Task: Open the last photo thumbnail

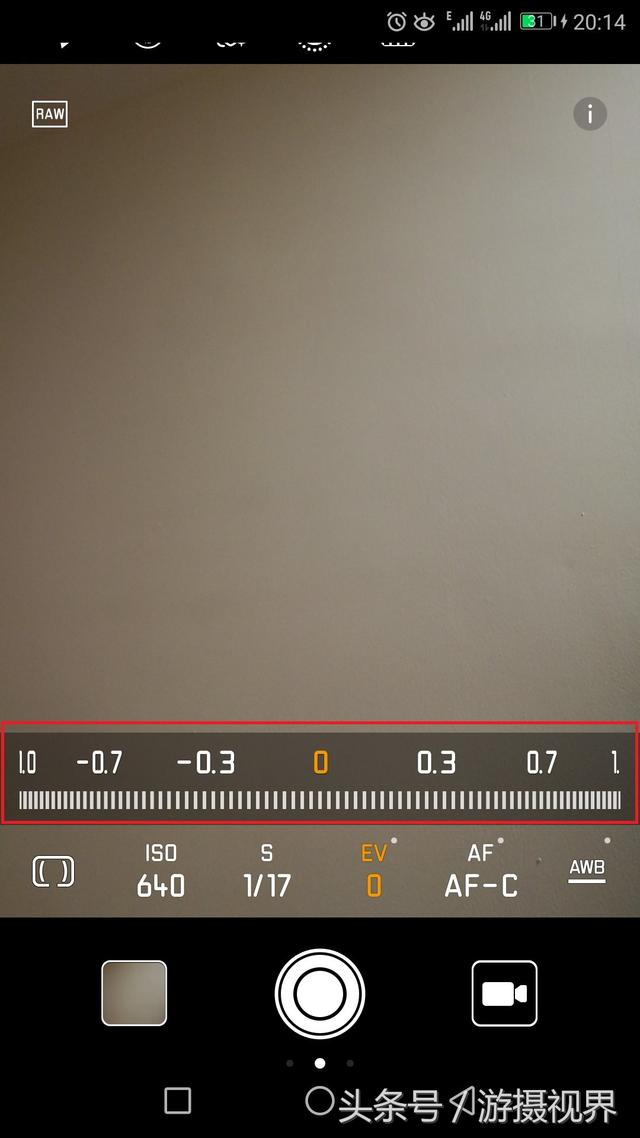Action: pos(134,993)
